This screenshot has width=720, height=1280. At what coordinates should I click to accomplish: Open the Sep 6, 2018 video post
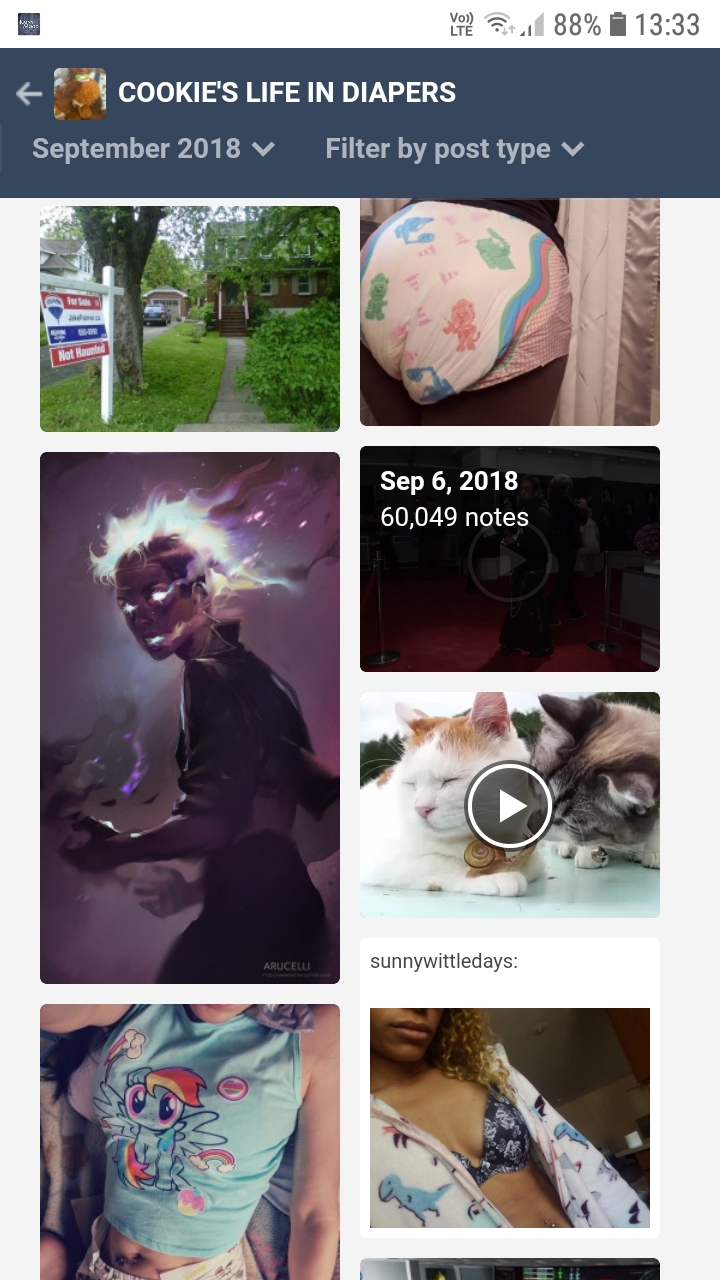(510, 559)
